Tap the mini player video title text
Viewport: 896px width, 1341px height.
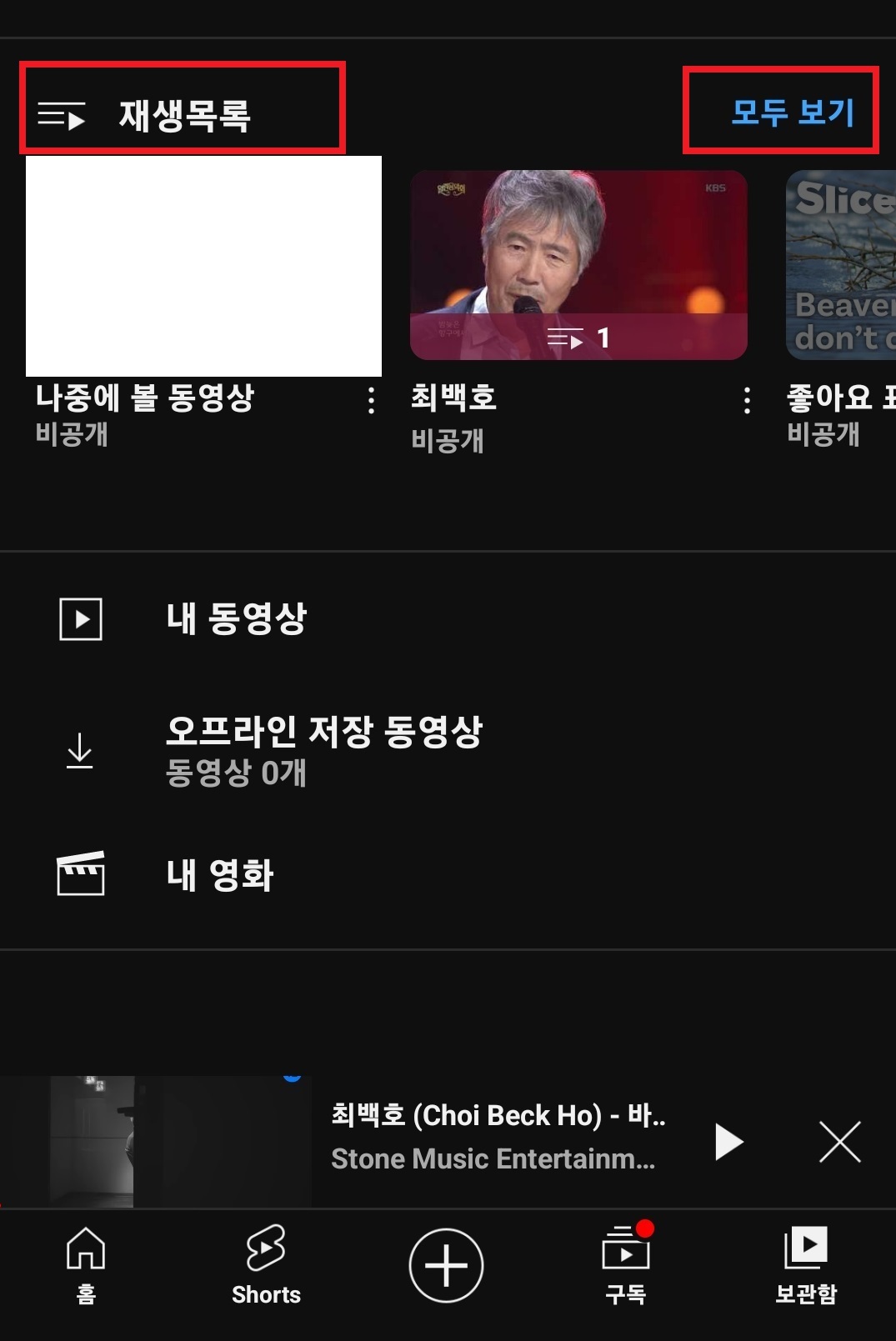click(496, 1114)
